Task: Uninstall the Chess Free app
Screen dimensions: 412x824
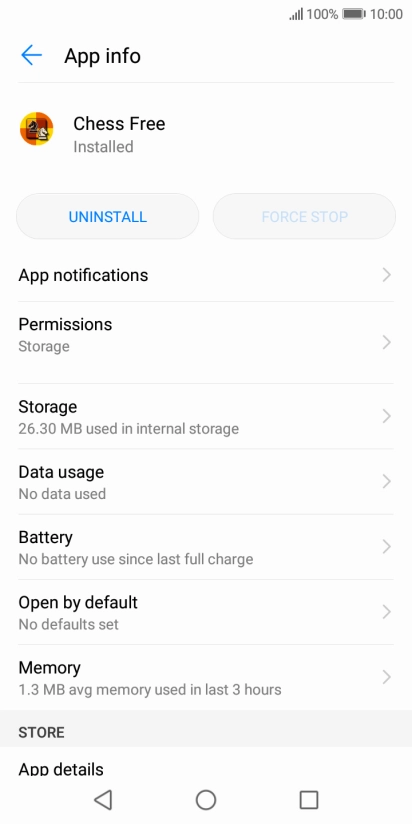Action: click(108, 217)
